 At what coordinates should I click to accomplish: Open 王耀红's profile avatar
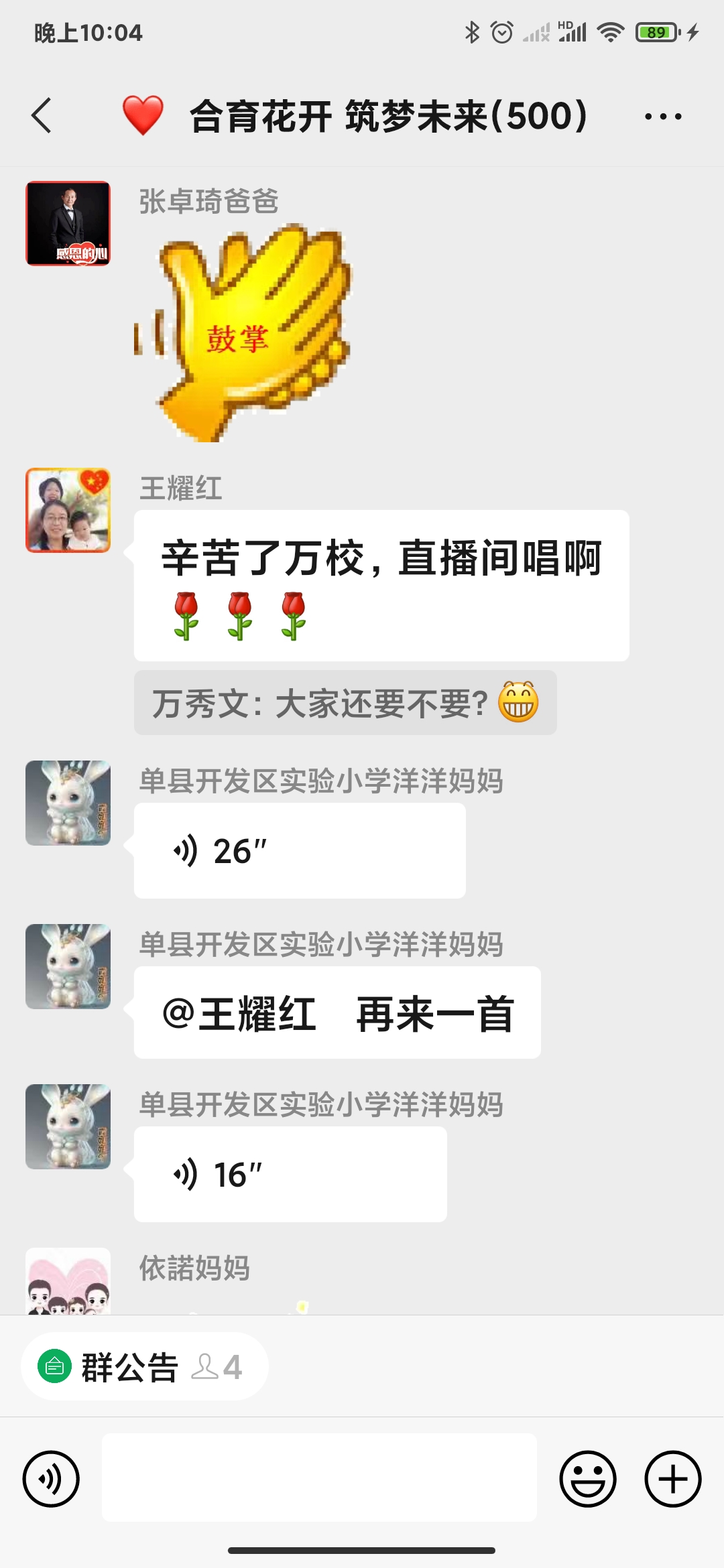click(x=68, y=510)
